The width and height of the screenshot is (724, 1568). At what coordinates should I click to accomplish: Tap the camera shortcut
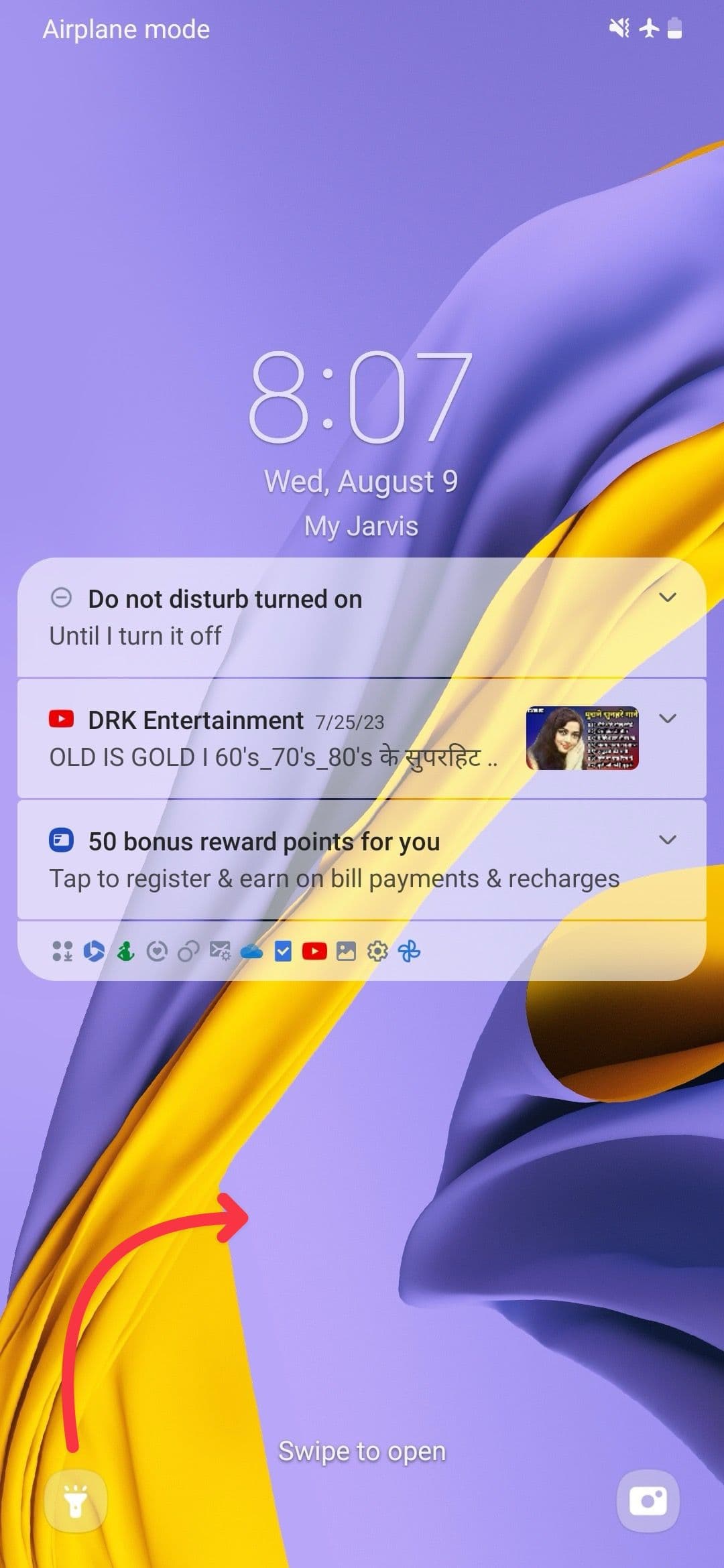(x=648, y=1500)
